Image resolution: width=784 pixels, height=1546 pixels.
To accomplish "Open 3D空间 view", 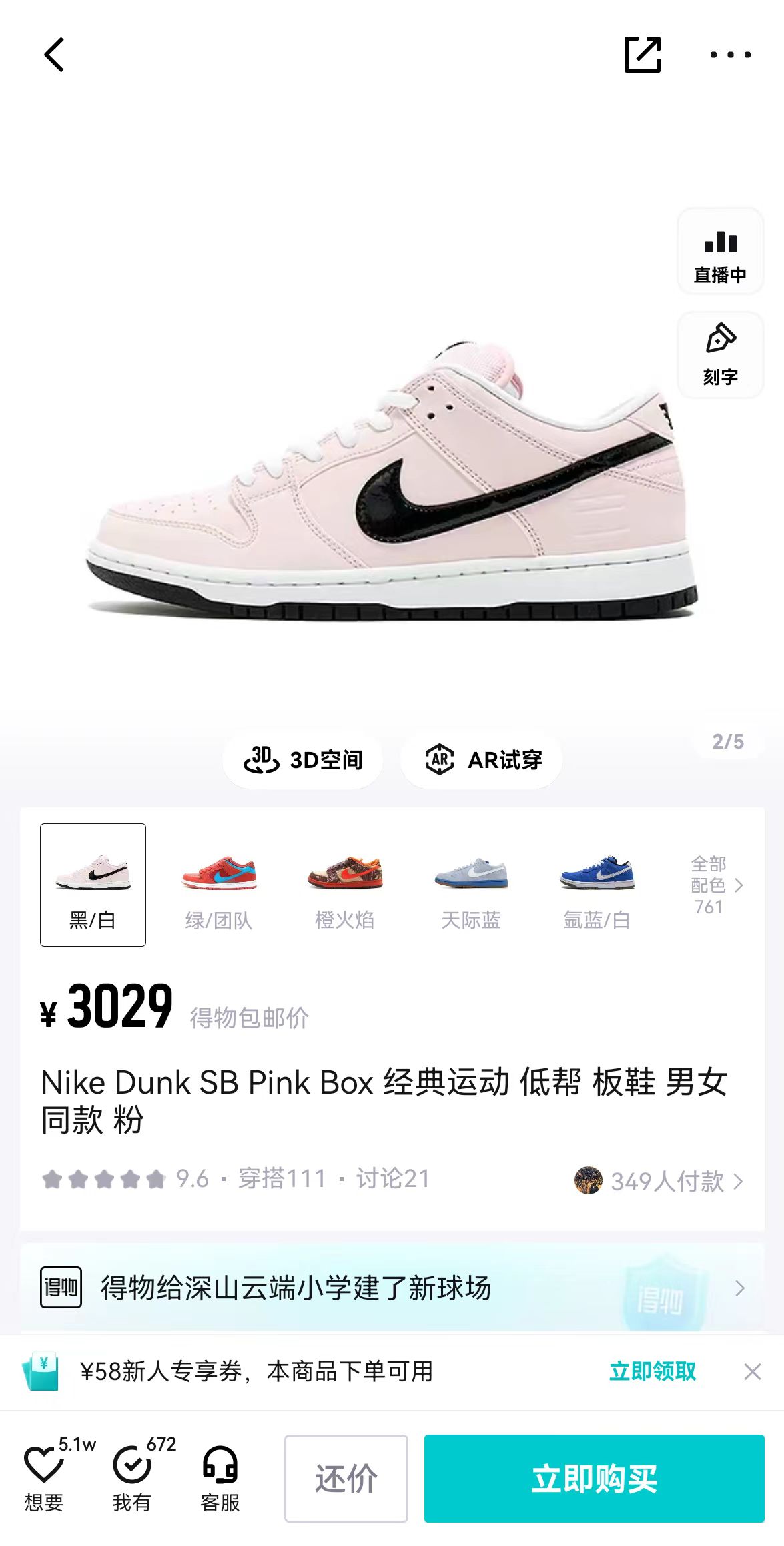I will coord(303,760).
